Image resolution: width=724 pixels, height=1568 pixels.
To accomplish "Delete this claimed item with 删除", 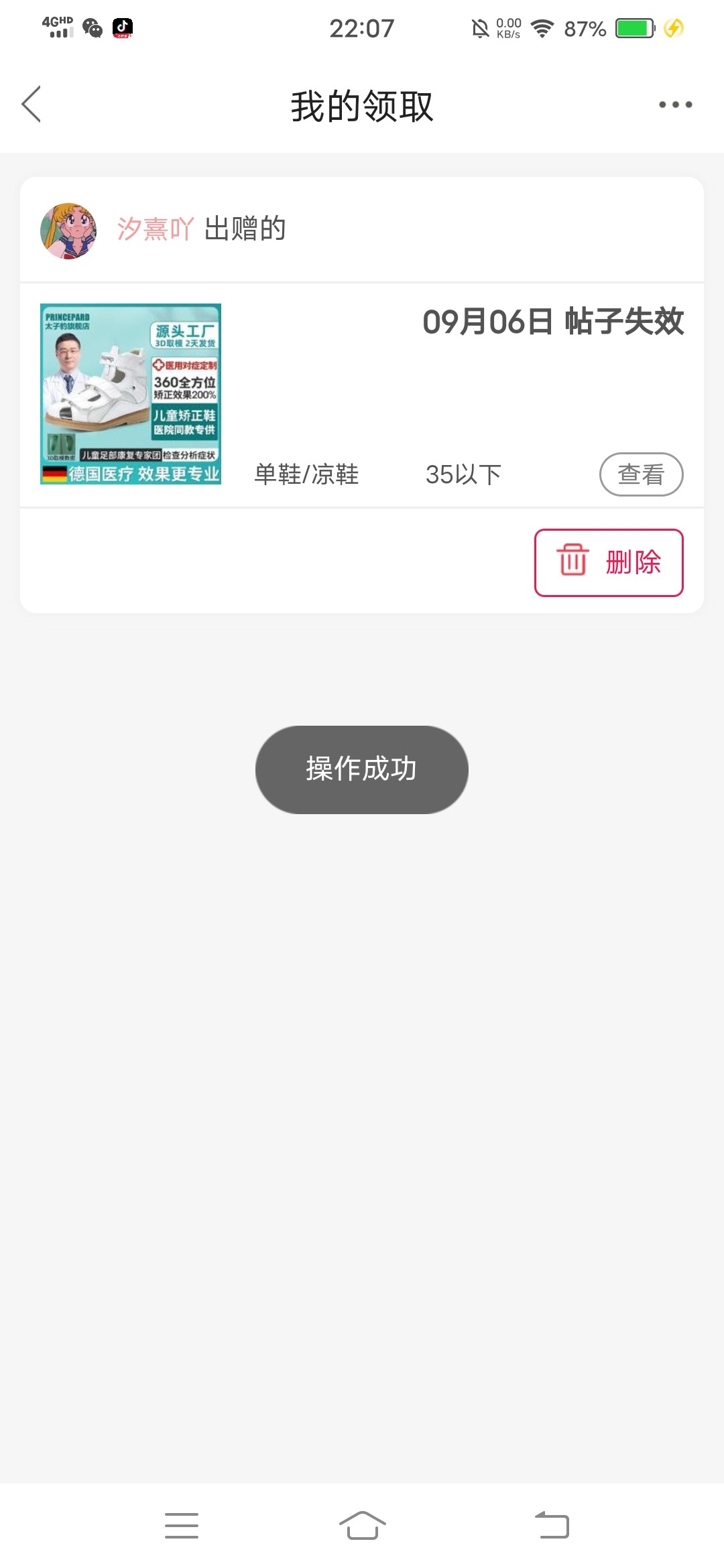I will tap(609, 562).
